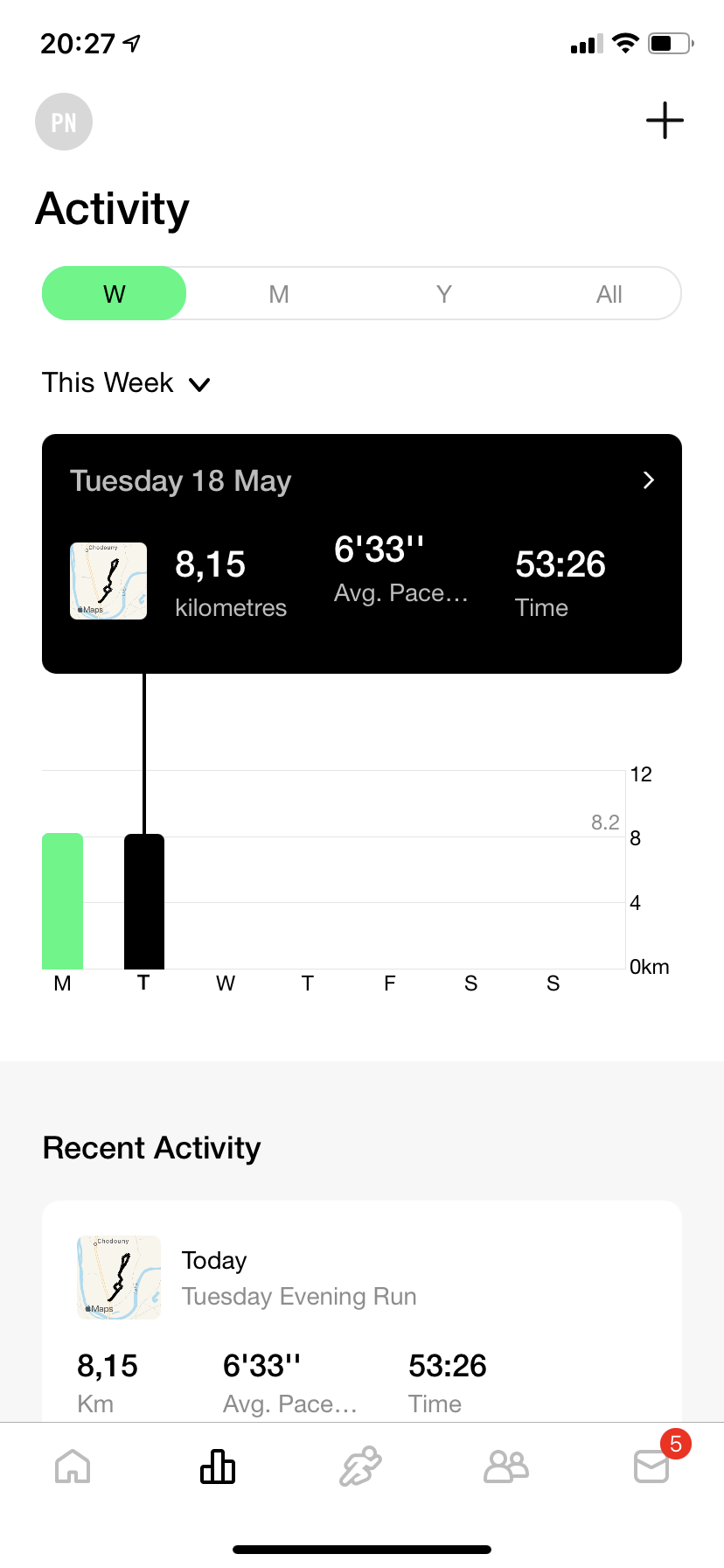Viewport: 724px width, 1568px height.
Task: Start a run from the runner tab
Action: [x=361, y=1466]
